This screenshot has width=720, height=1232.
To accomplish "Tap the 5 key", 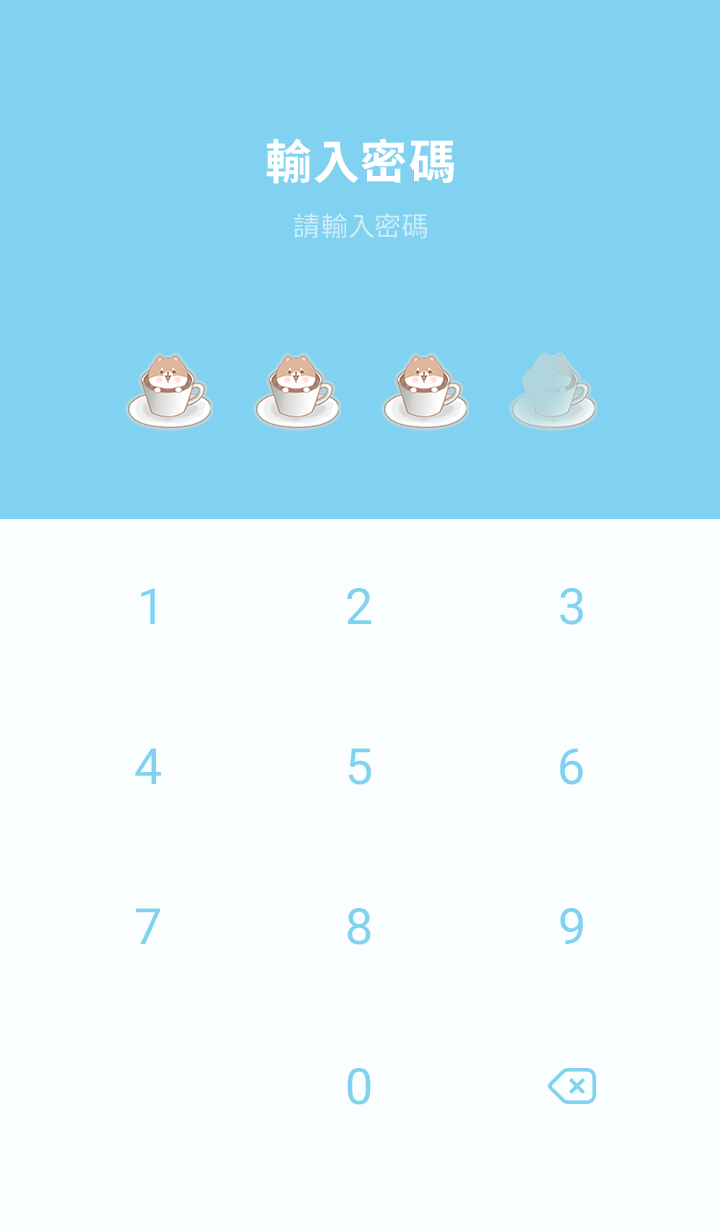I will (x=359, y=767).
